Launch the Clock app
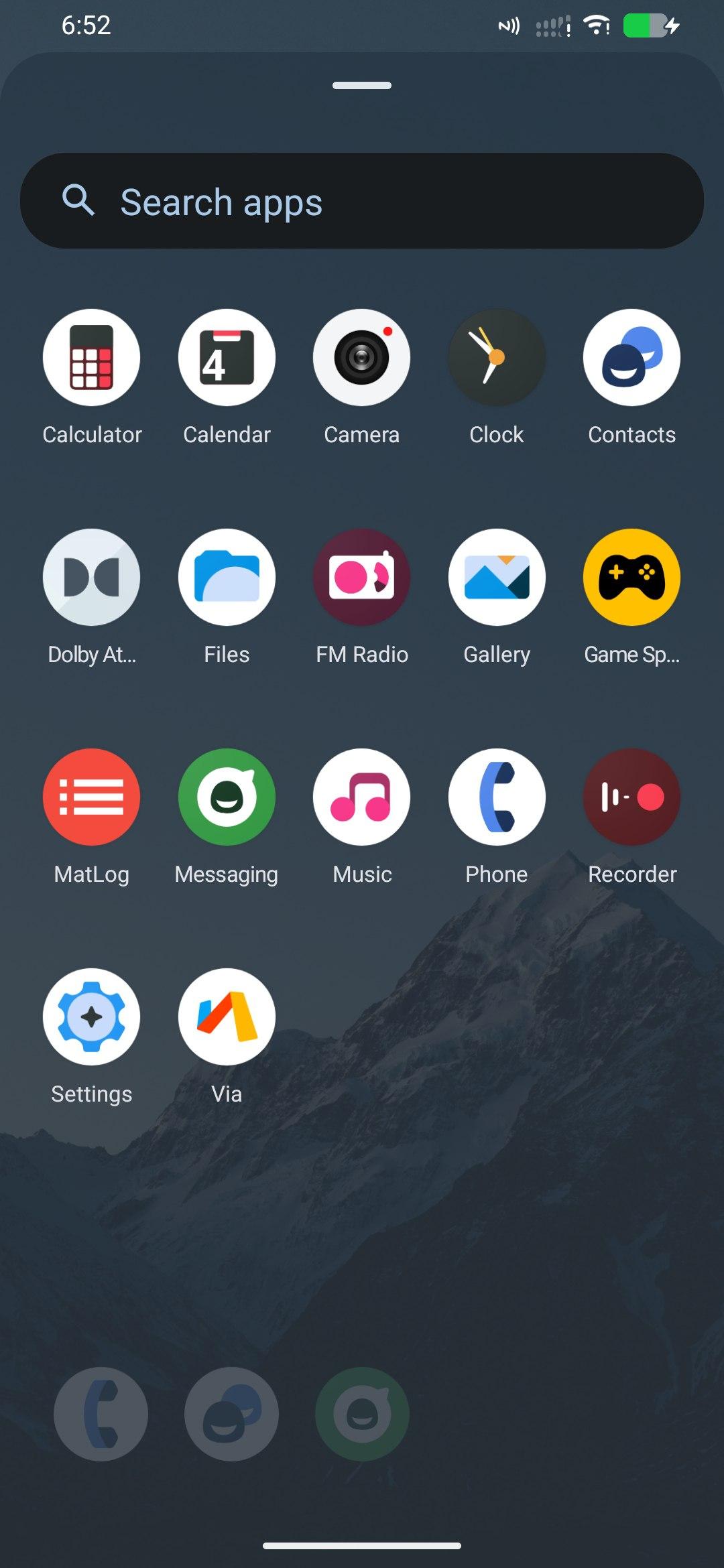This screenshot has width=724, height=1568. (497, 358)
